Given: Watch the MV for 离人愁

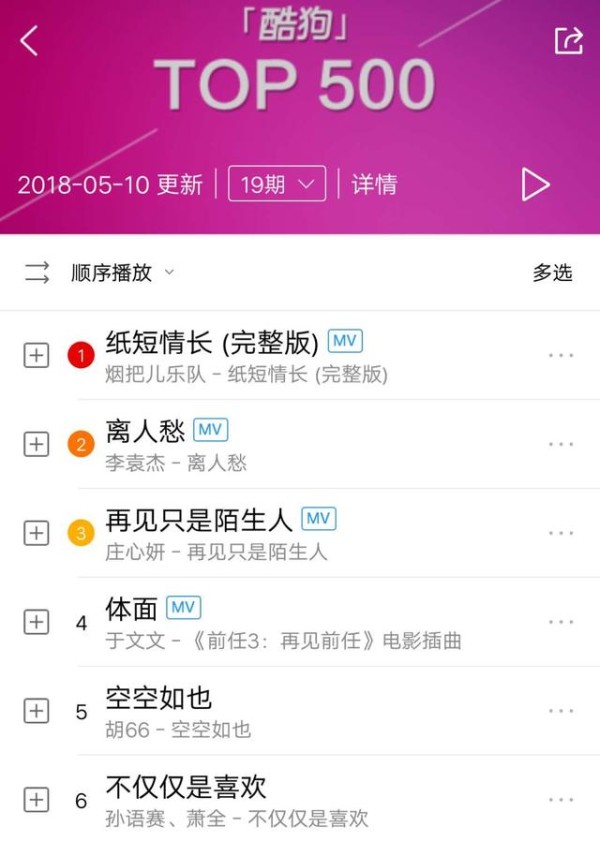Looking at the screenshot, I should (x=211, y=430).
